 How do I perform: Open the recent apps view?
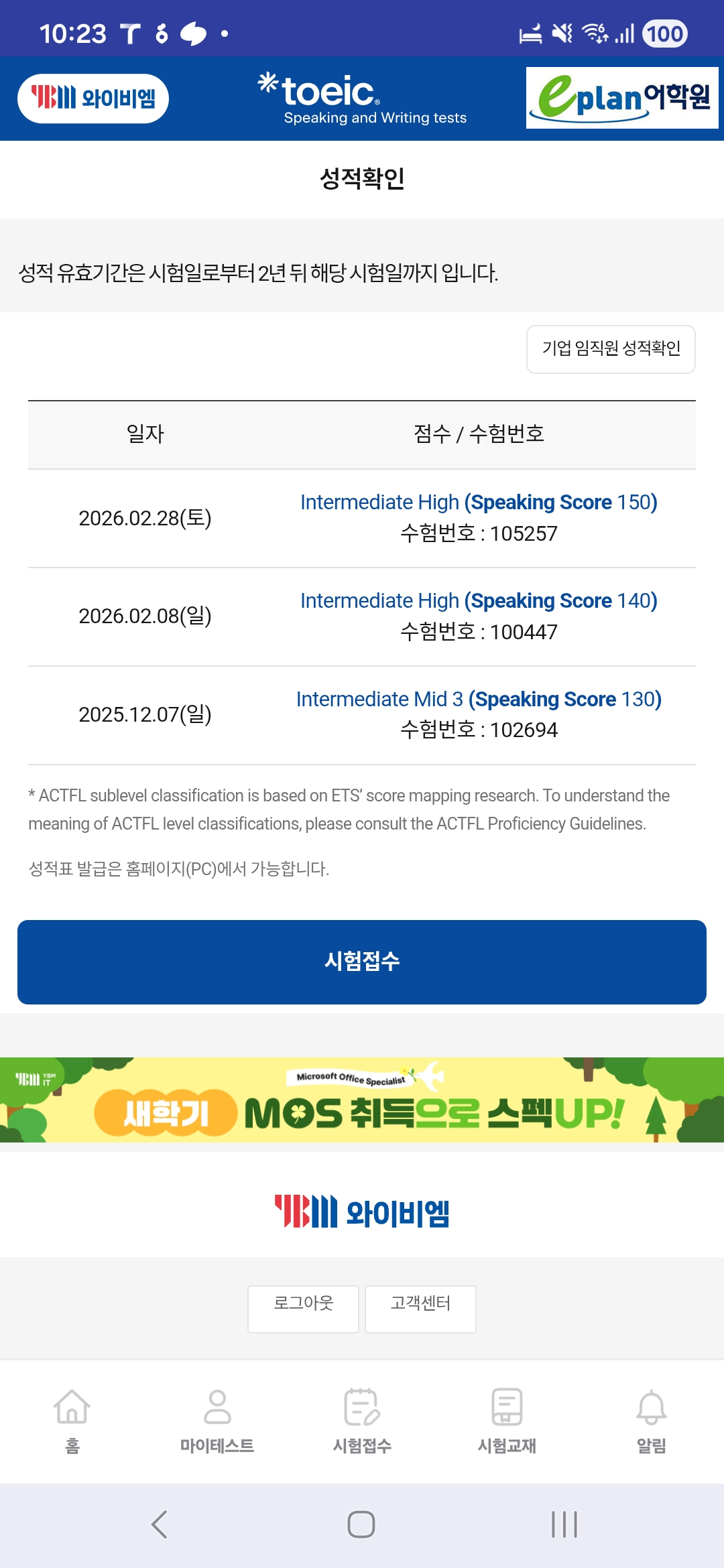pos(564,1524)
